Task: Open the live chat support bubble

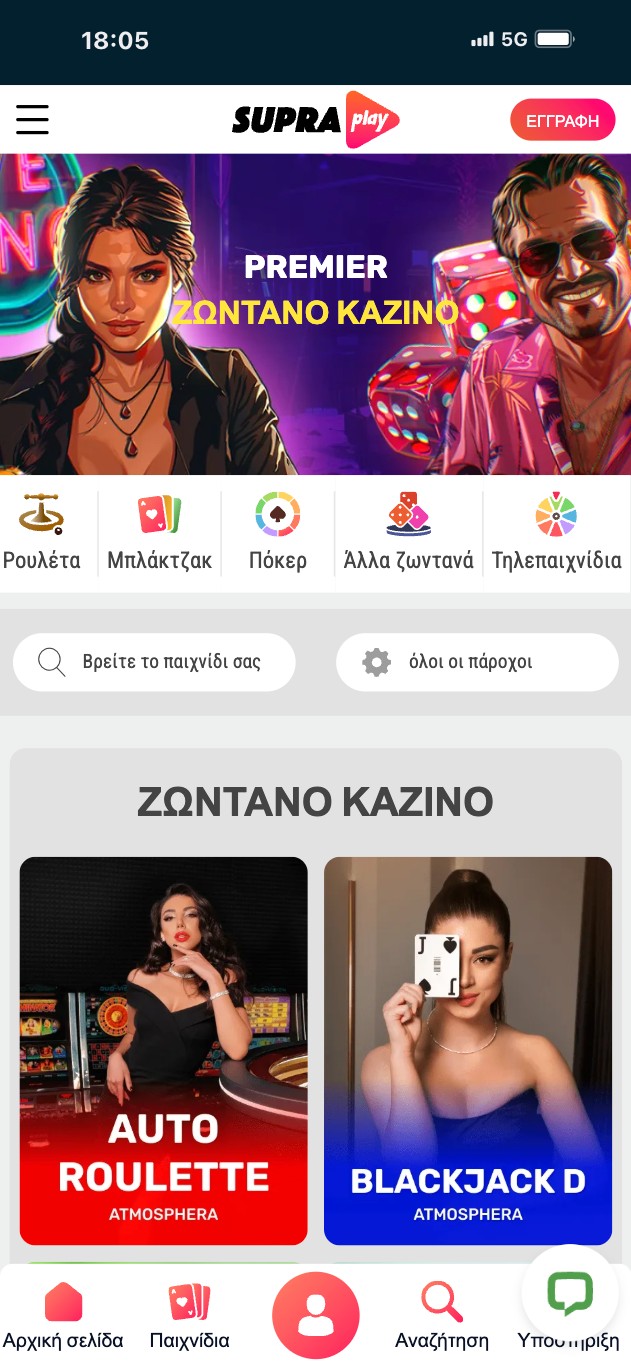Action: [570, 1293]
